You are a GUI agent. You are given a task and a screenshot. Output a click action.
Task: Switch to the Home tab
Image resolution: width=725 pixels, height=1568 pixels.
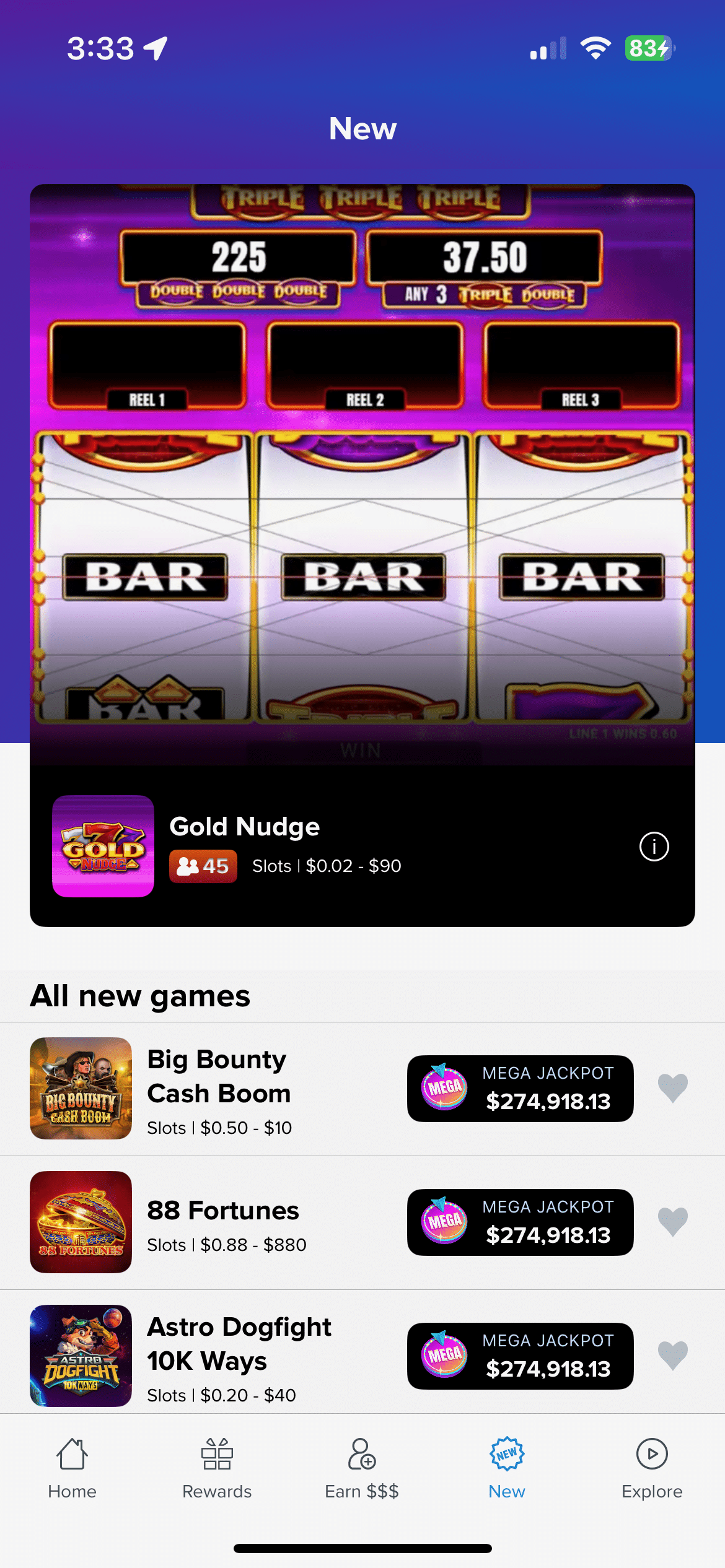pos(72,1468)
